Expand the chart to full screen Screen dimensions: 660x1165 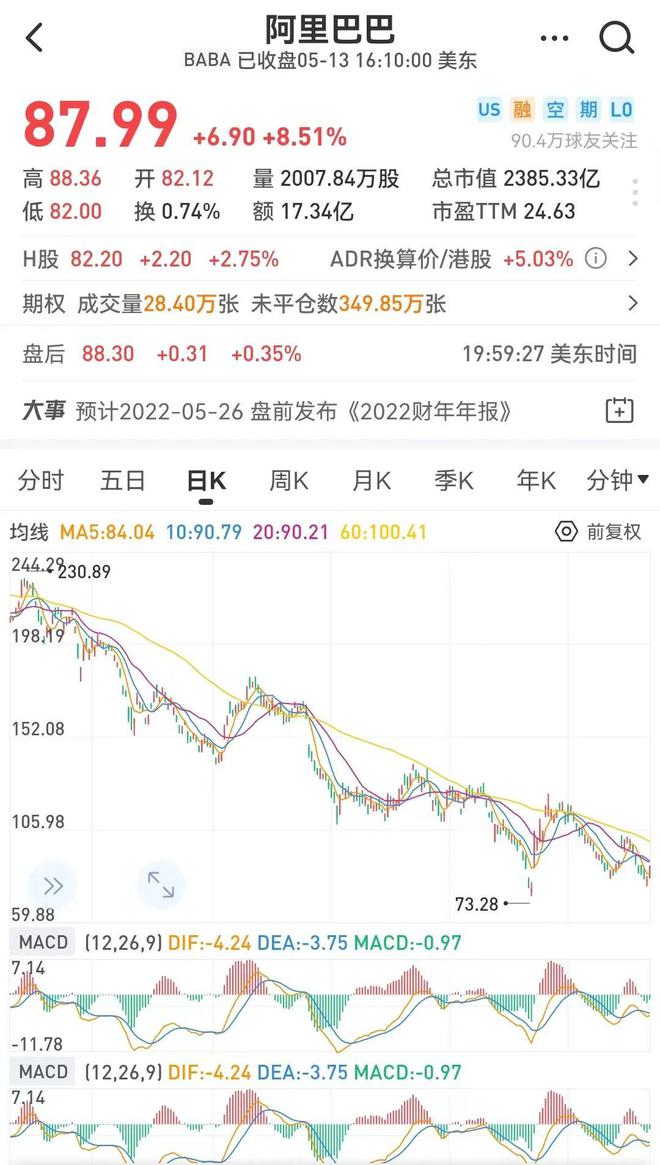160,885
